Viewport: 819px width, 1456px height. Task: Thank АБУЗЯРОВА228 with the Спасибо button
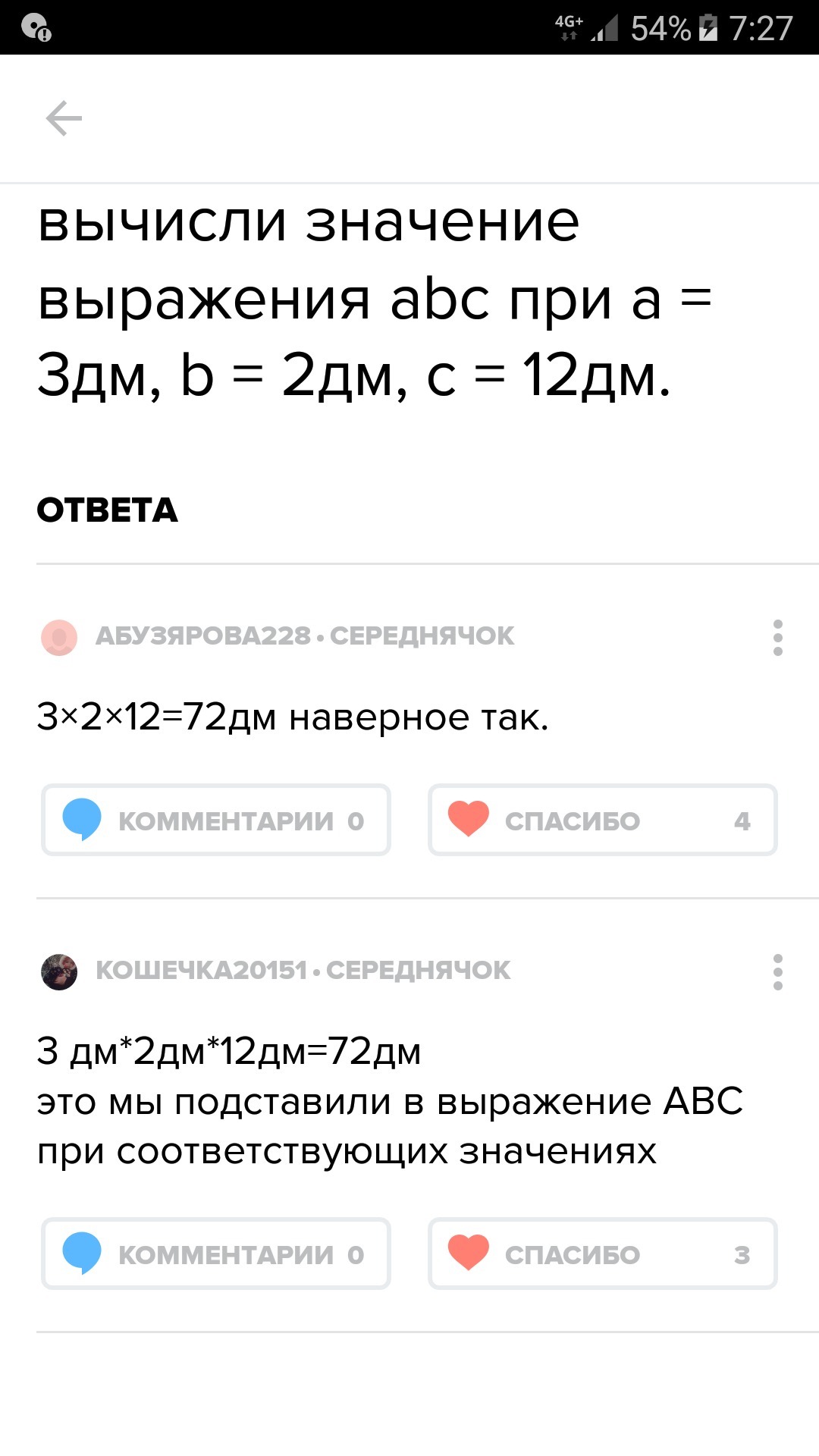pos(602,821)
